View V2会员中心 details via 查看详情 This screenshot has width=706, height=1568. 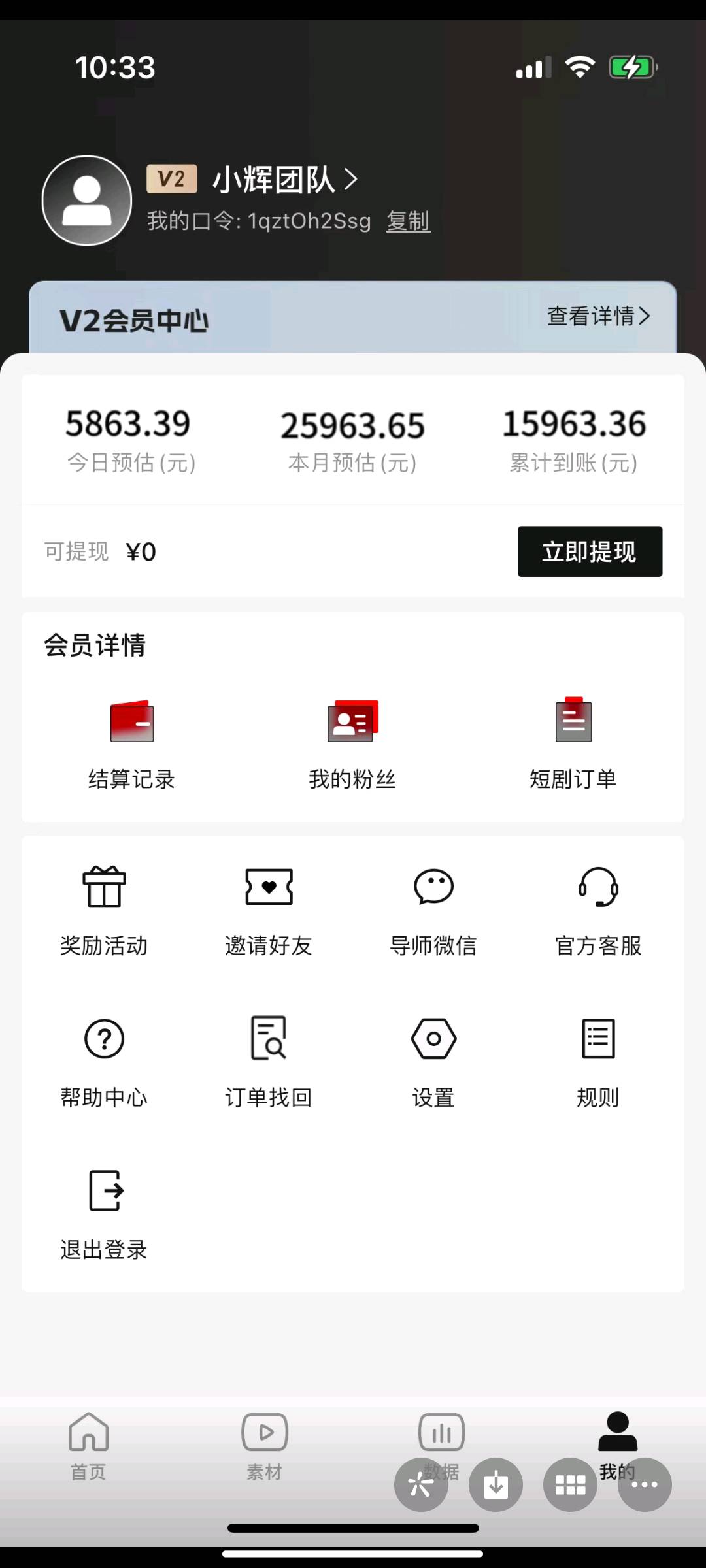(x=599, y=316)
